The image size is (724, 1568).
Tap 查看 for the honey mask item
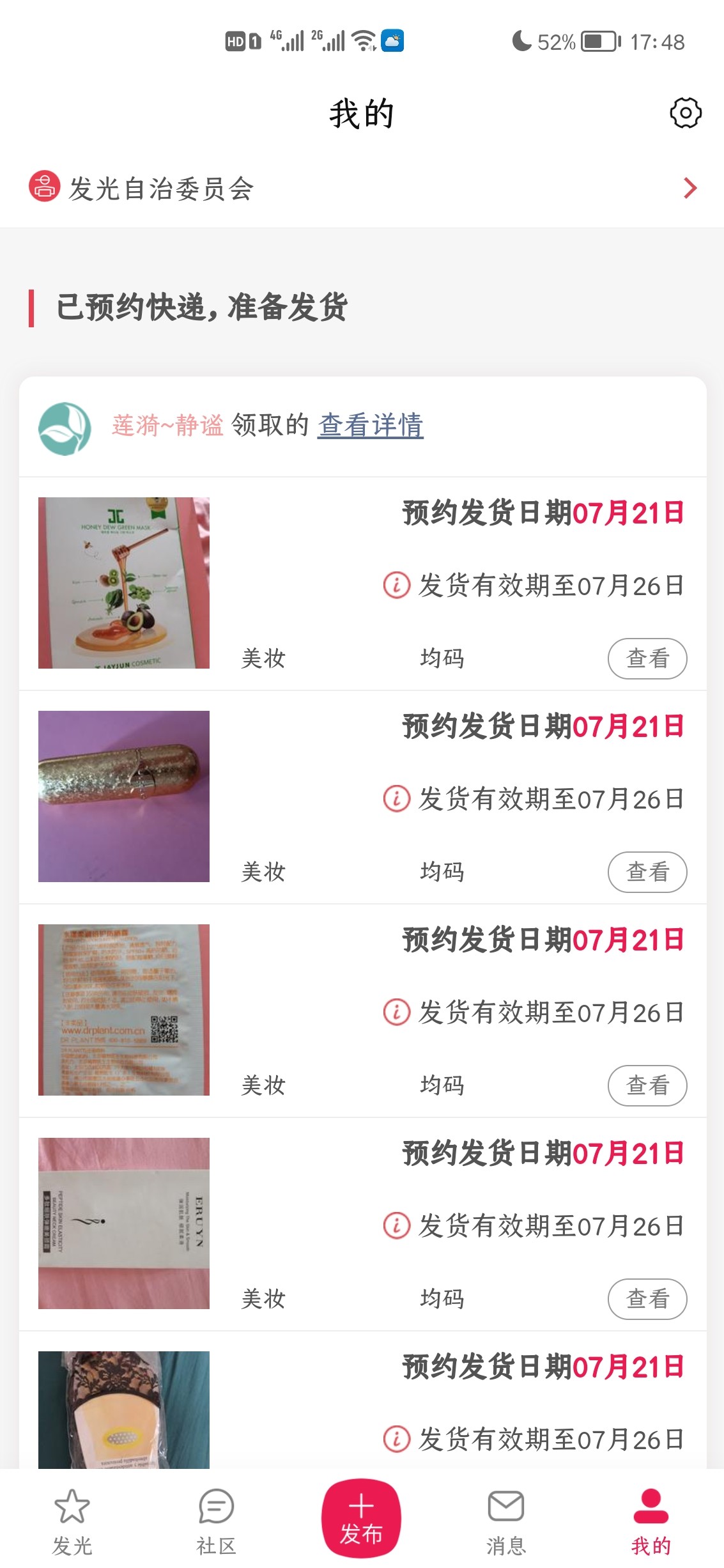(x=647, y=658)
